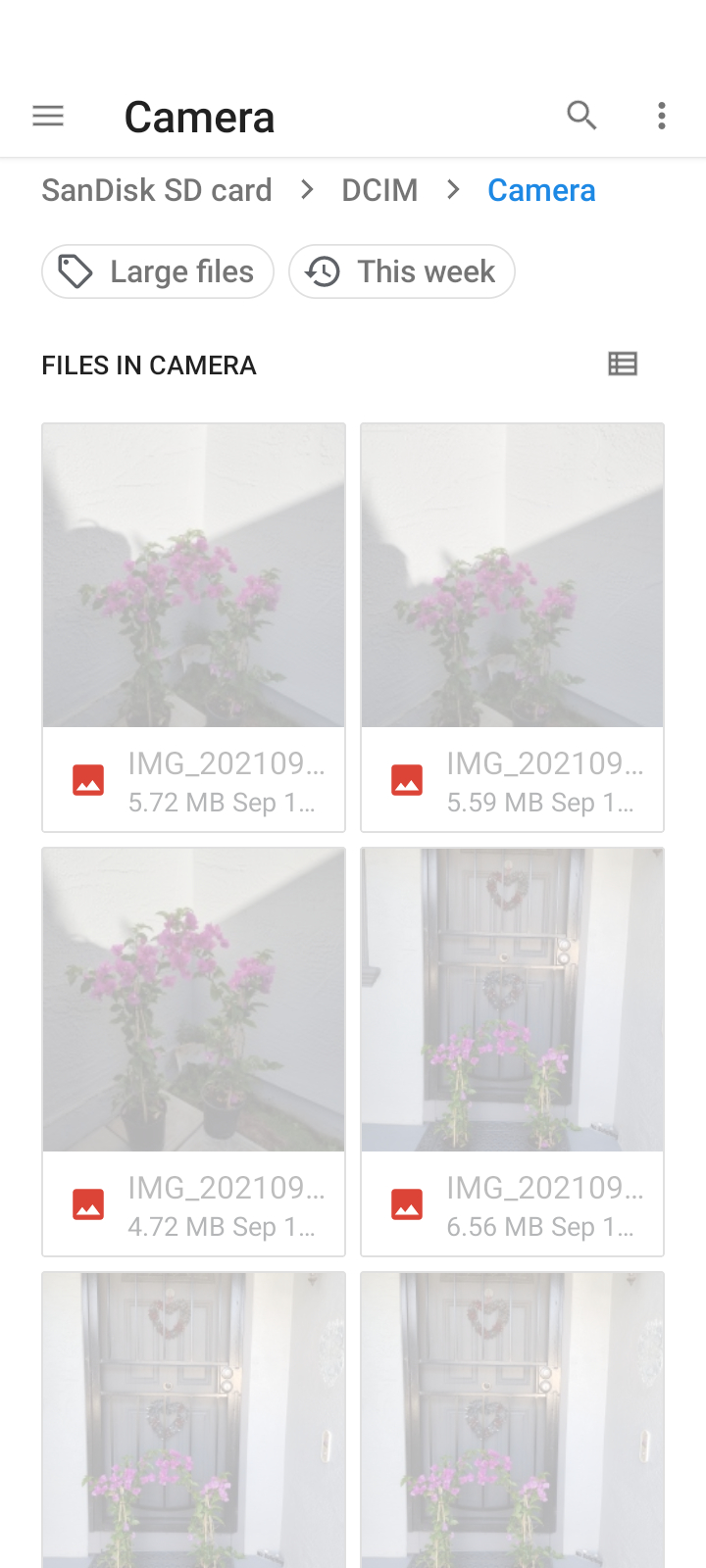This screenshot has width=706, height=1568.
Task: Open the hamburger navigation drawer
Action: coord(48,117)
